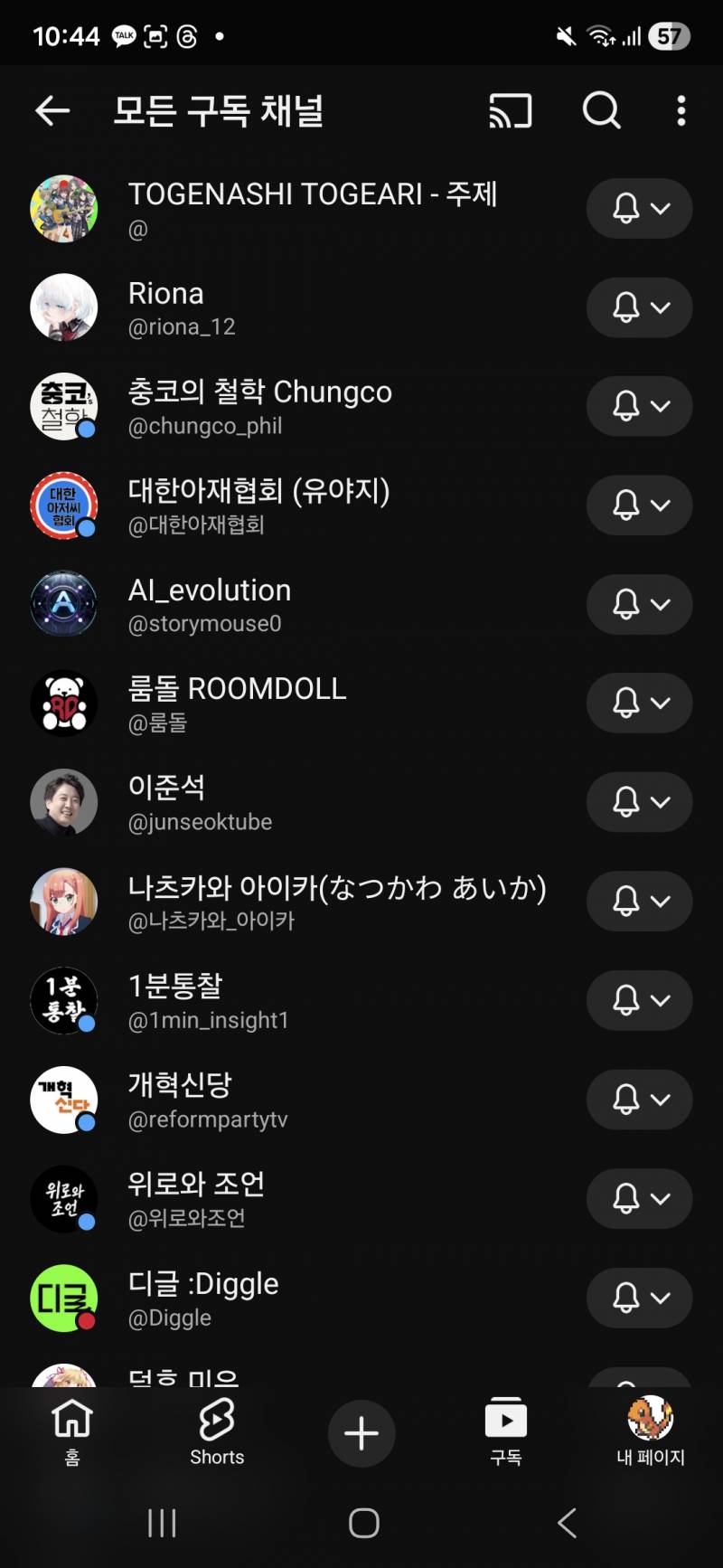Viewport: 723px width, 1568px height.
Task: Tap the TOGENASHI TOGEARI channel avatar
Action: pyautogui.click(x=63, y=208)
